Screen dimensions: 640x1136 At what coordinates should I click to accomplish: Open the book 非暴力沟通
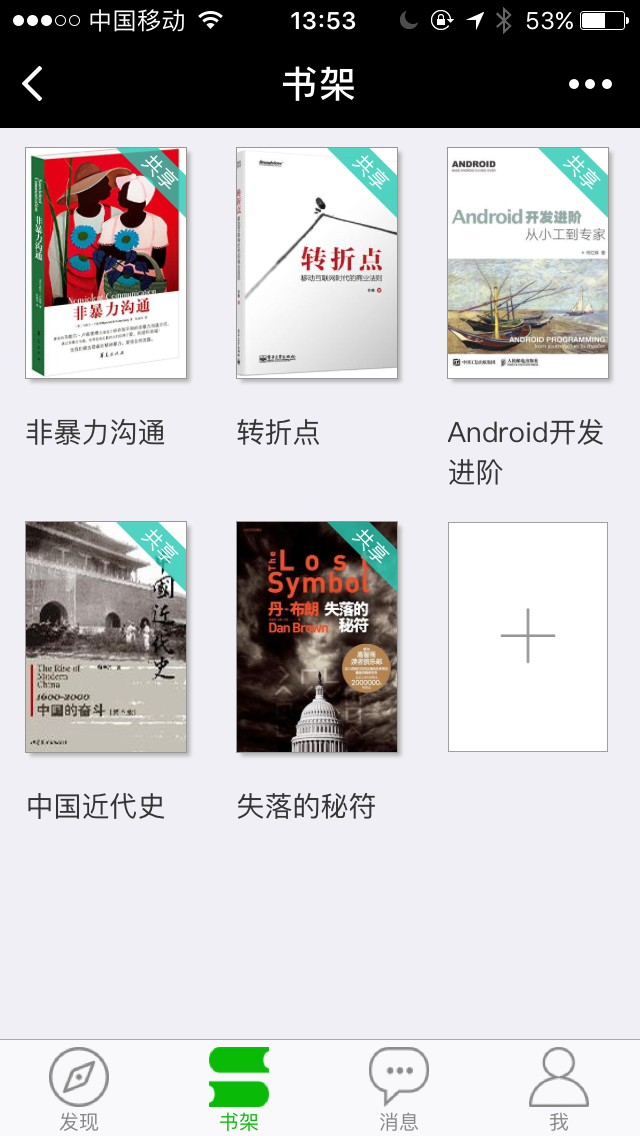pyautogui.click(x=106, y=263)
